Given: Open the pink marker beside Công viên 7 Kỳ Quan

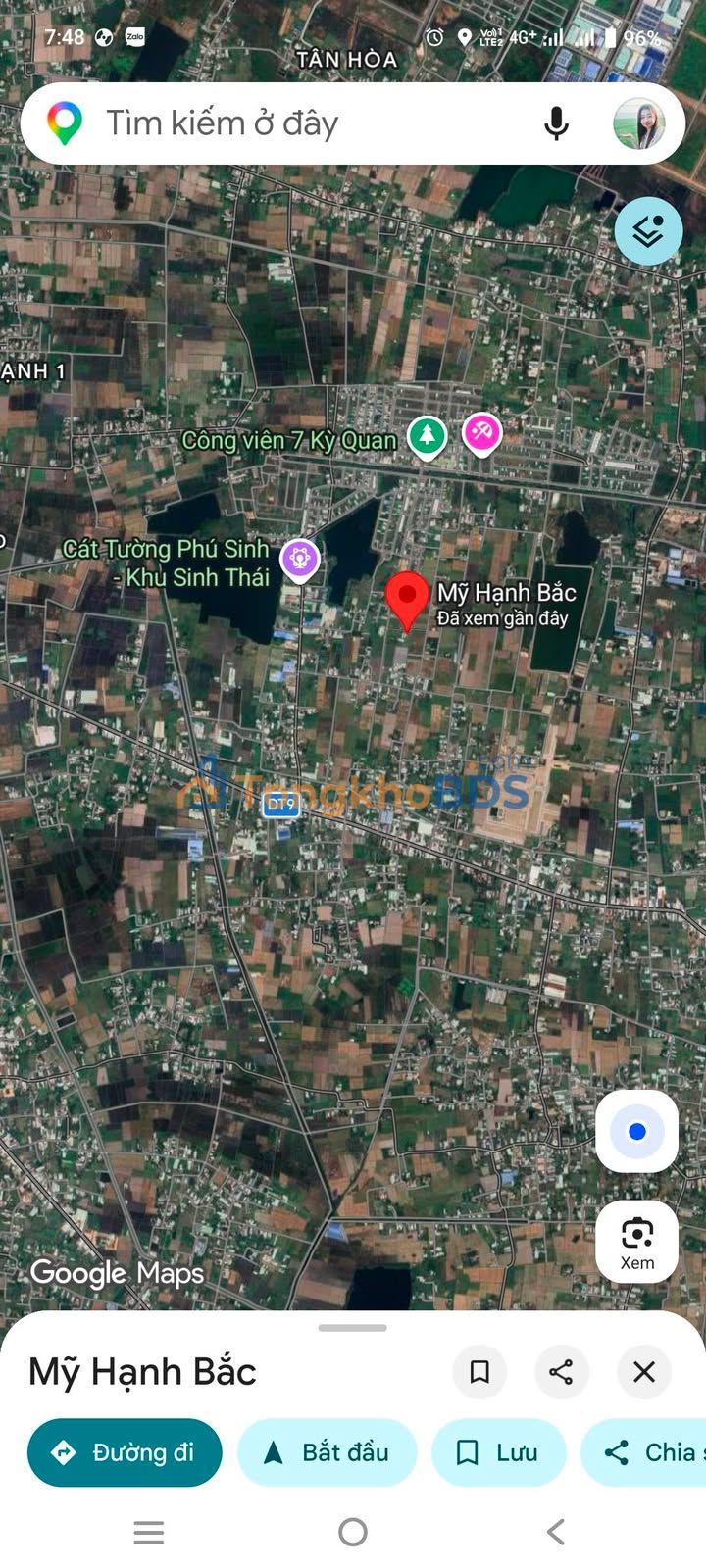Looking at the screenshot, I should pos(481,432).
